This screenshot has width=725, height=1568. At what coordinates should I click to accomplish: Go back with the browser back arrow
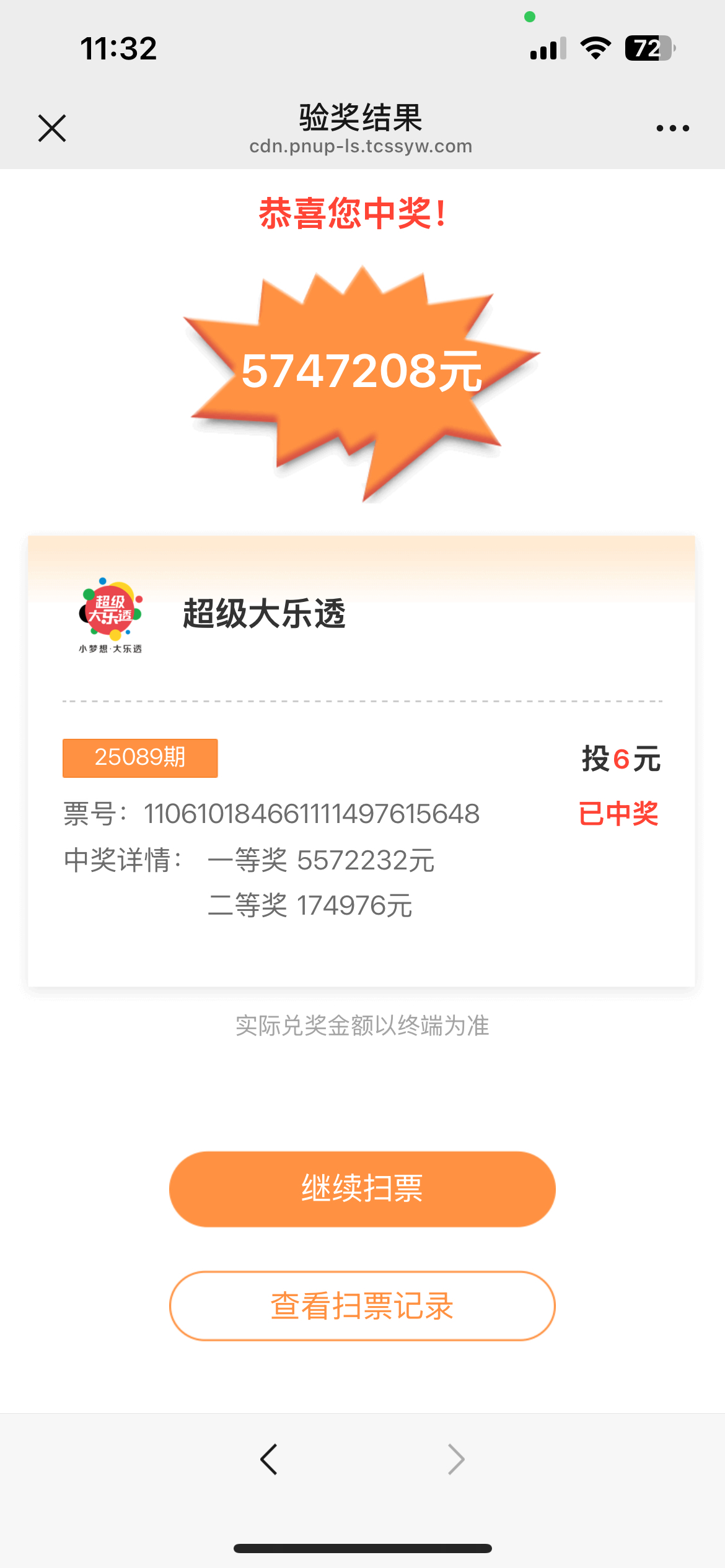click(269, 1459)
